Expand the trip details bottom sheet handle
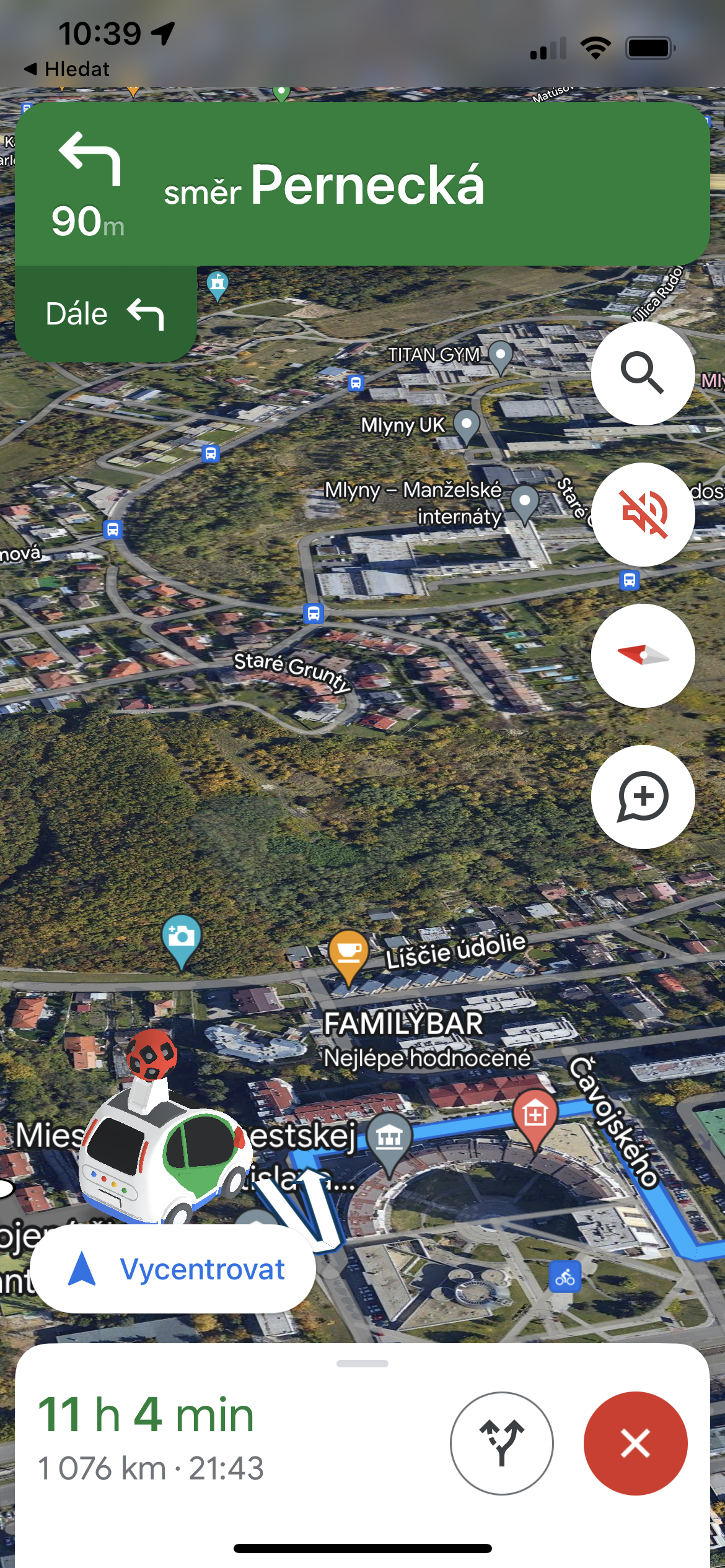 pos(362,1363)
